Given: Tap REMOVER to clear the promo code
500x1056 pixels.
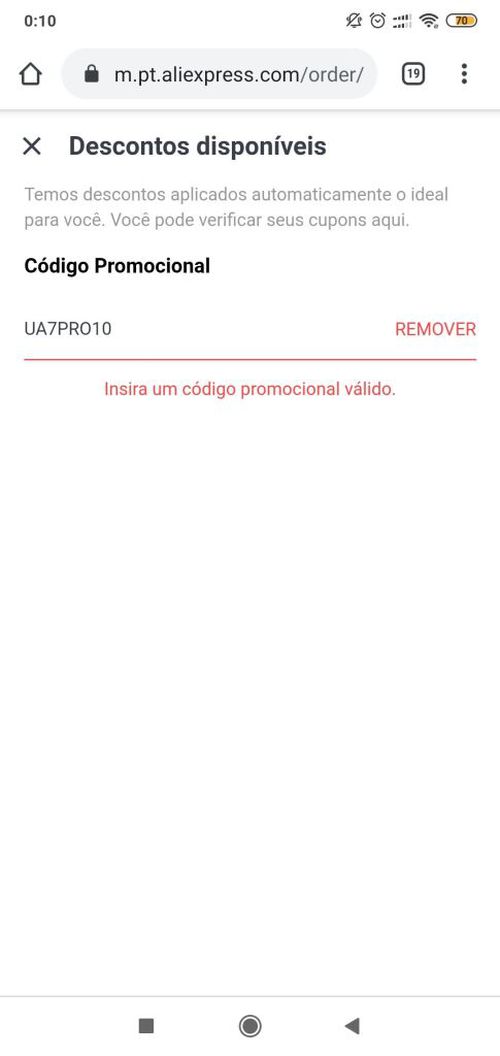Looking at the screenshot, I should click(x=435, y=329).
